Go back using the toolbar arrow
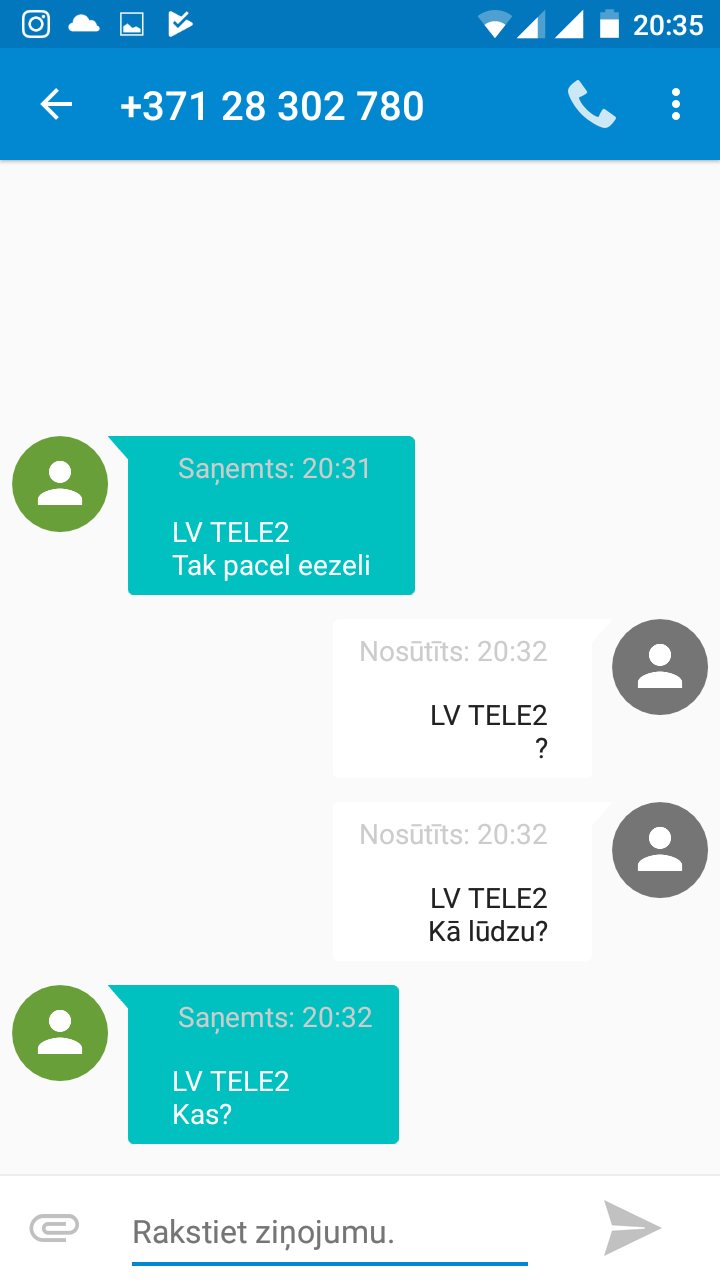This screenshot has height=1280, width=720. [56, 105]
